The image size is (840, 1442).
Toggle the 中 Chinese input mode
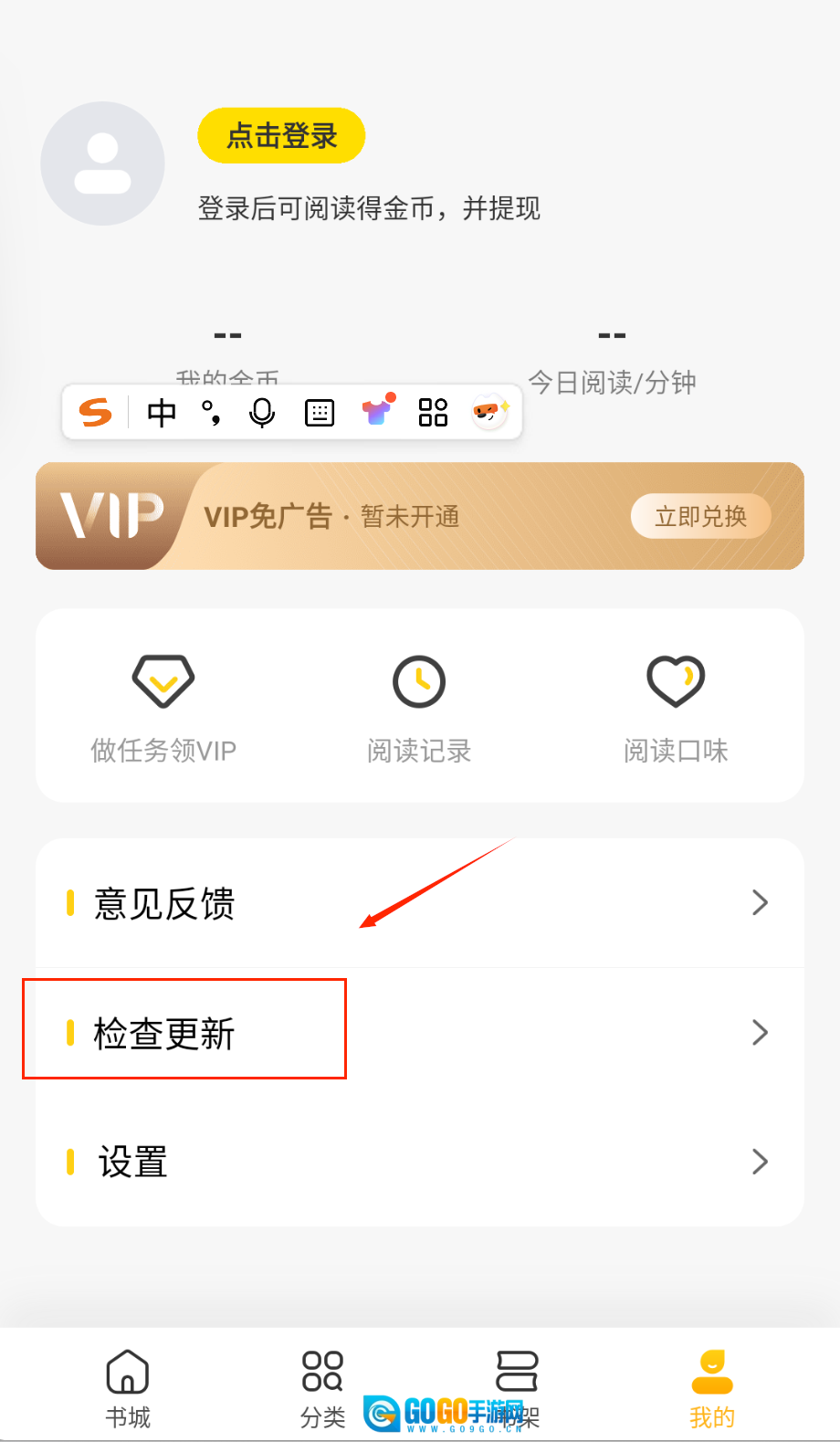[162, 413]
